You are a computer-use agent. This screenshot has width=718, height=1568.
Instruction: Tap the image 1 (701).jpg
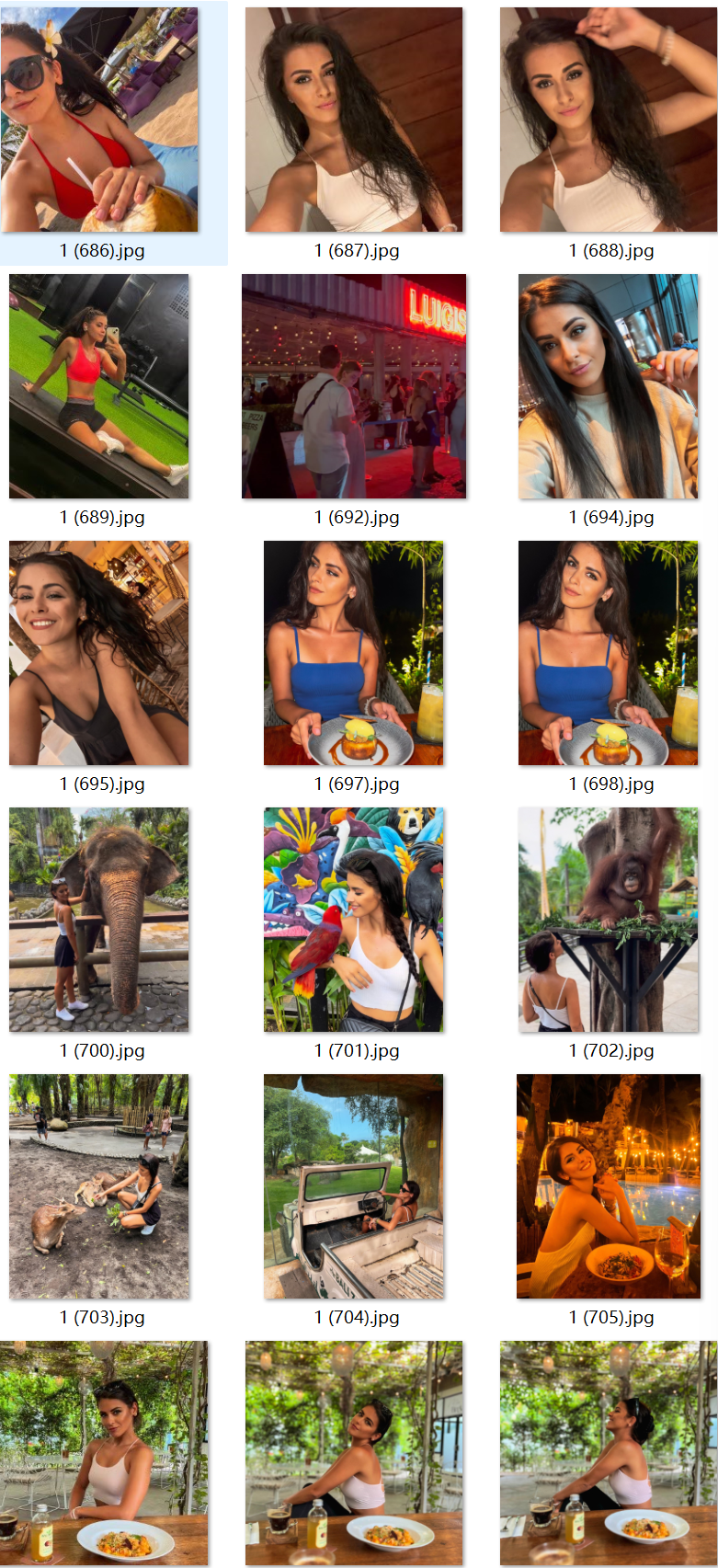[354, 920]
